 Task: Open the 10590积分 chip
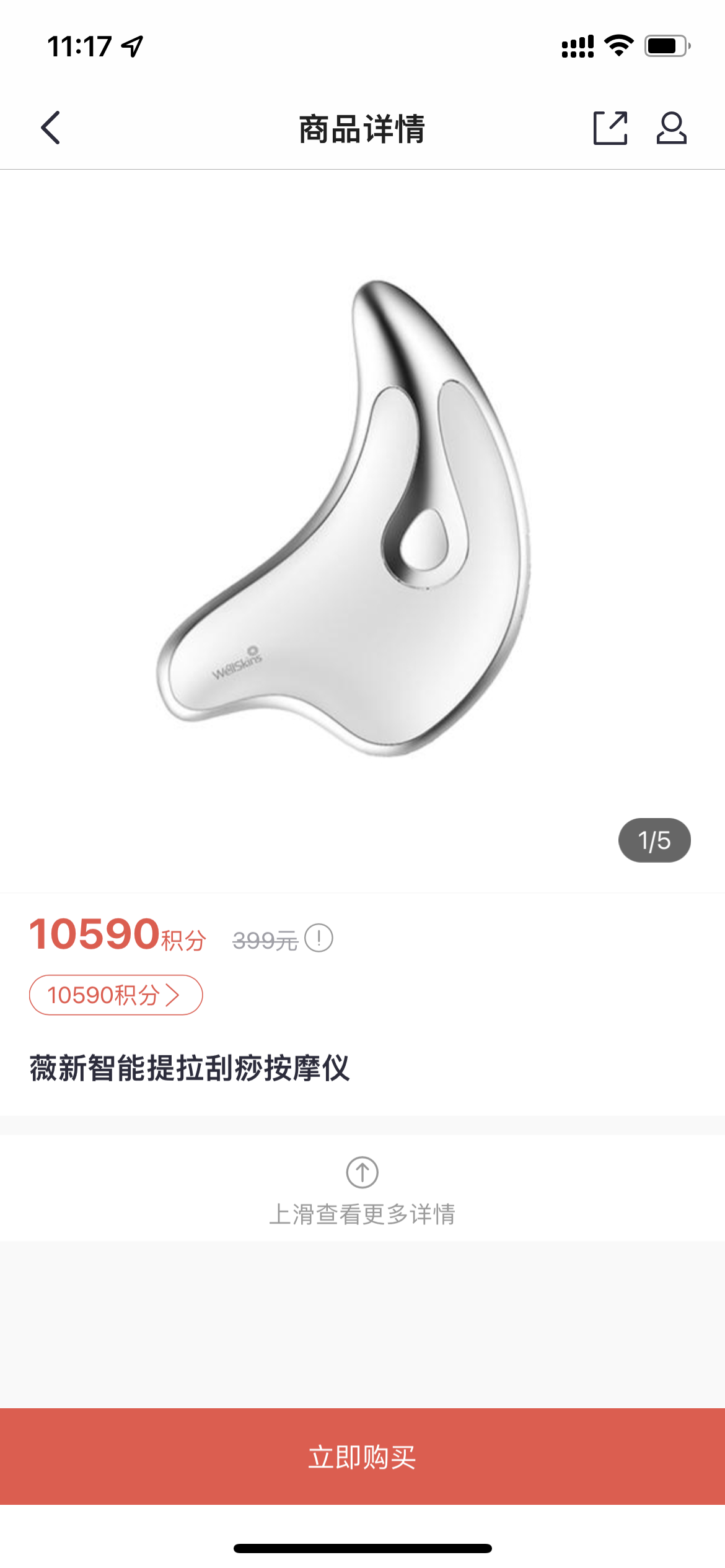tap(116, 995)
